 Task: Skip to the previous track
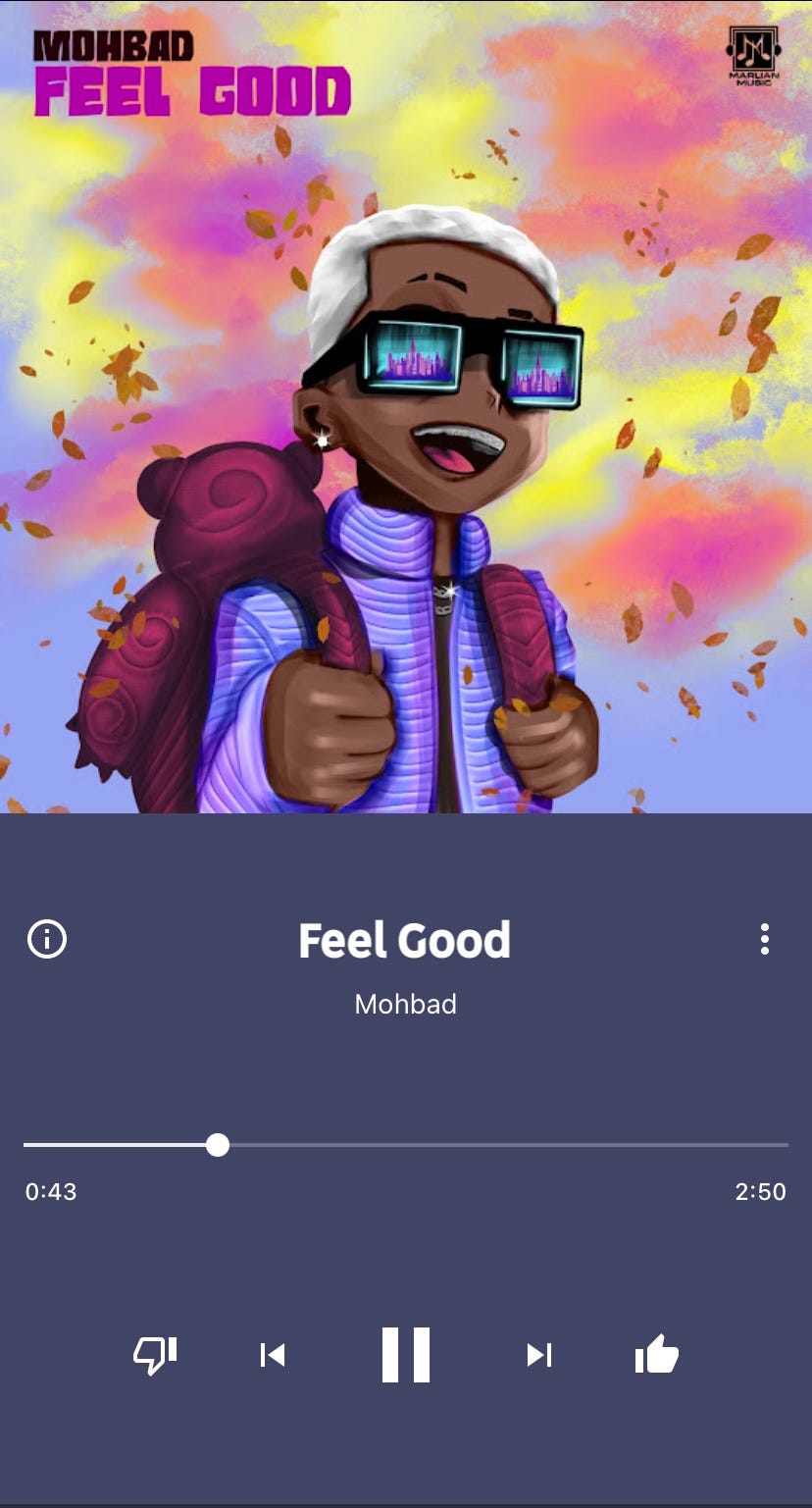[273, 1355]
